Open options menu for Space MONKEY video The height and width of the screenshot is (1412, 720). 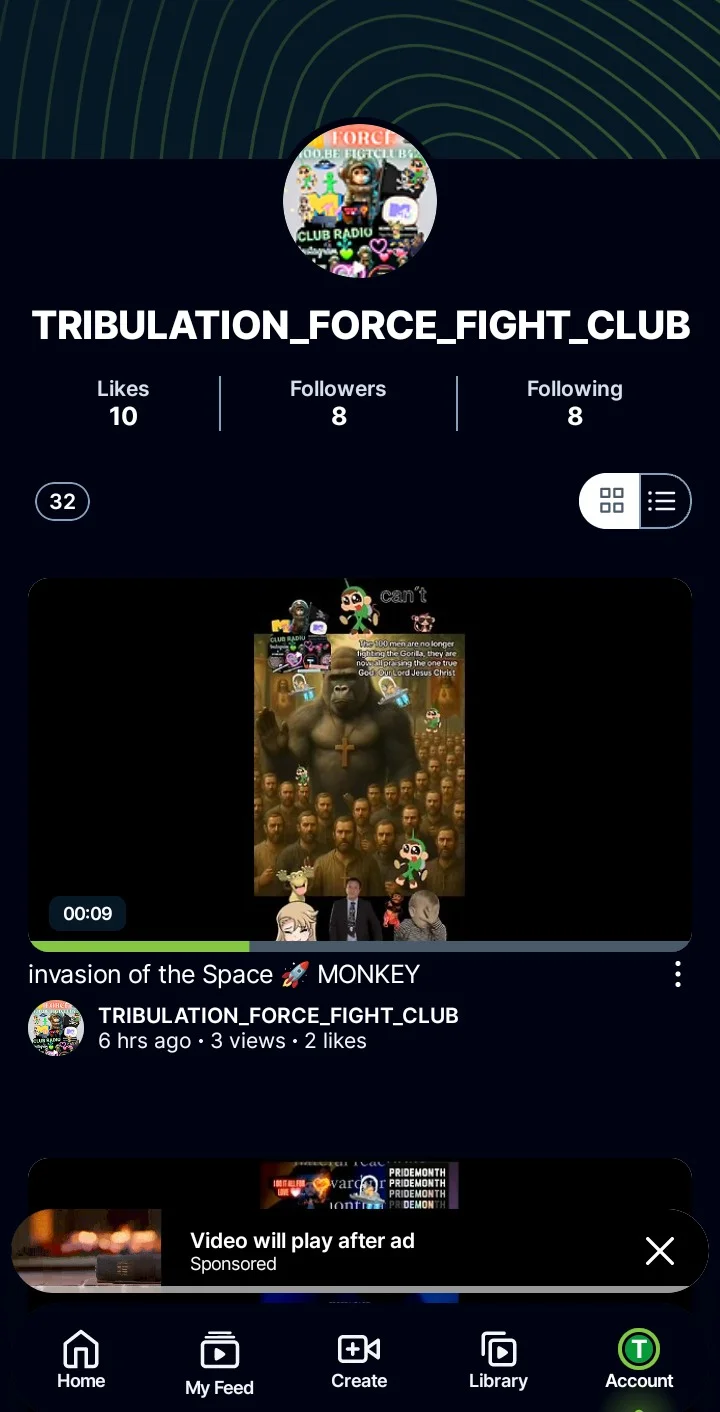tap(678, 974)
